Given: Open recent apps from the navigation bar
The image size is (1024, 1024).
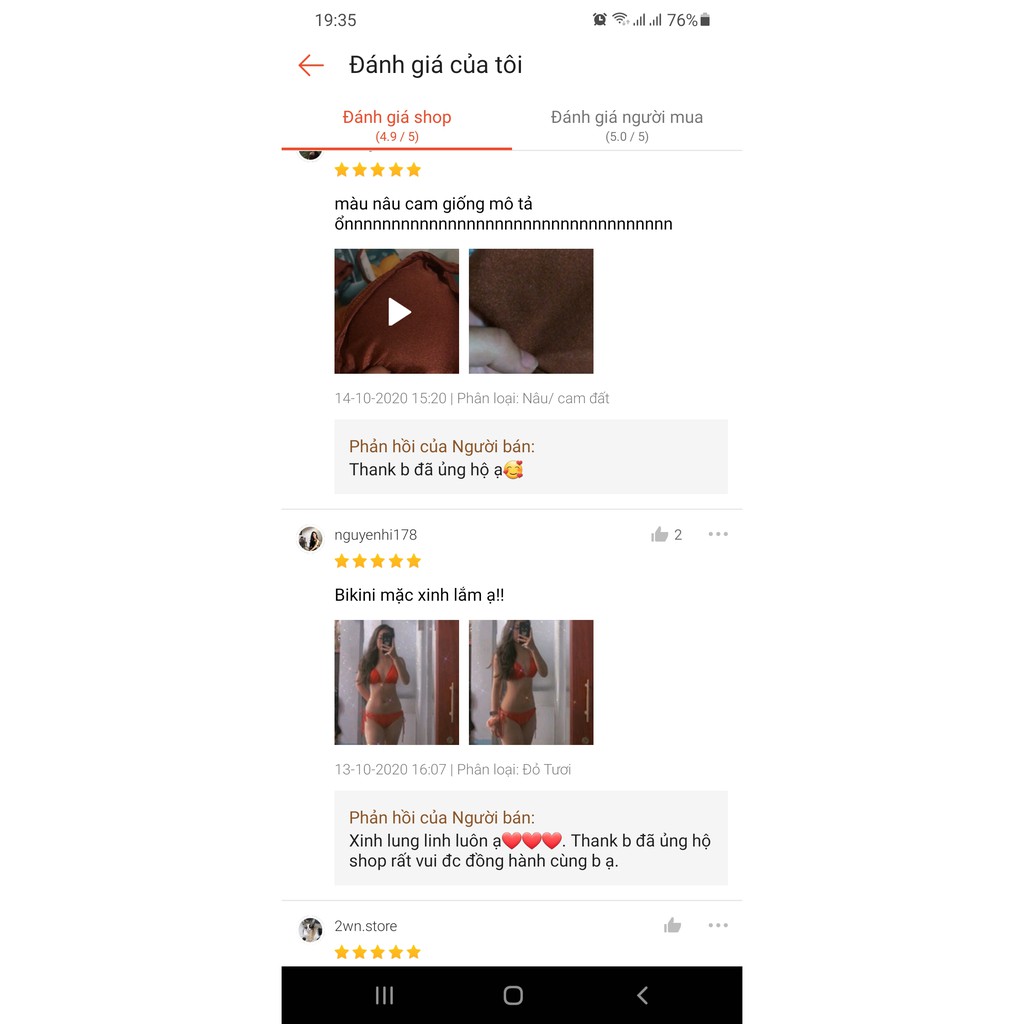Looking at the screenshot, I should 384,995.
